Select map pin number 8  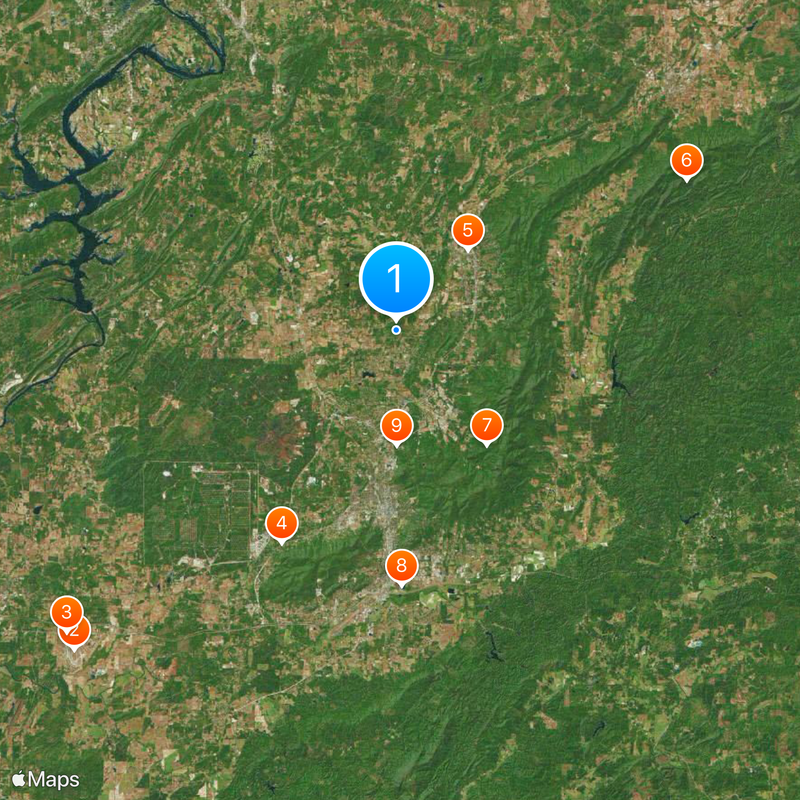(401, 567)
